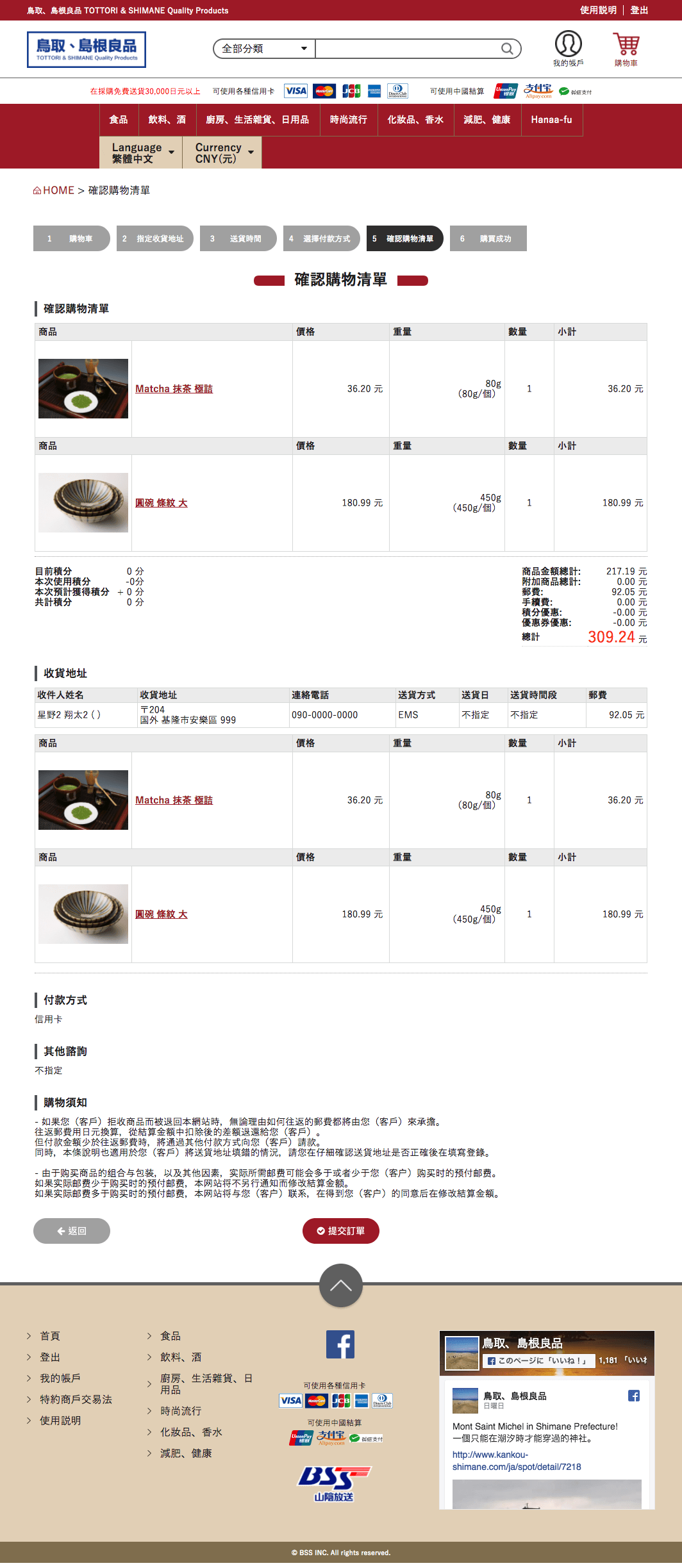Expand the Language 繁體中文 dropdown
The height and width of the screenshot is (1568, 682).
(x=141, y=153)
